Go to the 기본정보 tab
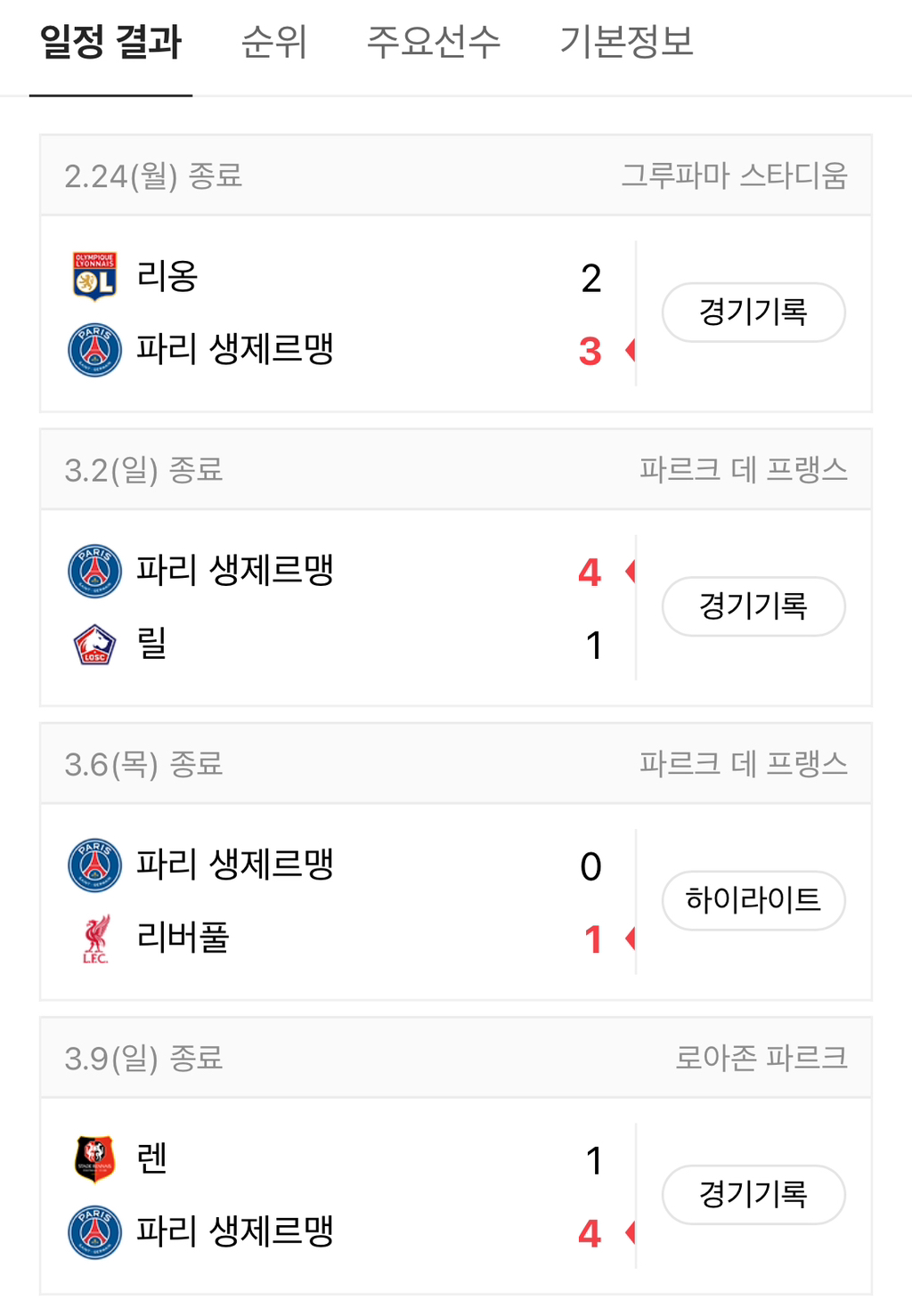 tap(626, 43)
